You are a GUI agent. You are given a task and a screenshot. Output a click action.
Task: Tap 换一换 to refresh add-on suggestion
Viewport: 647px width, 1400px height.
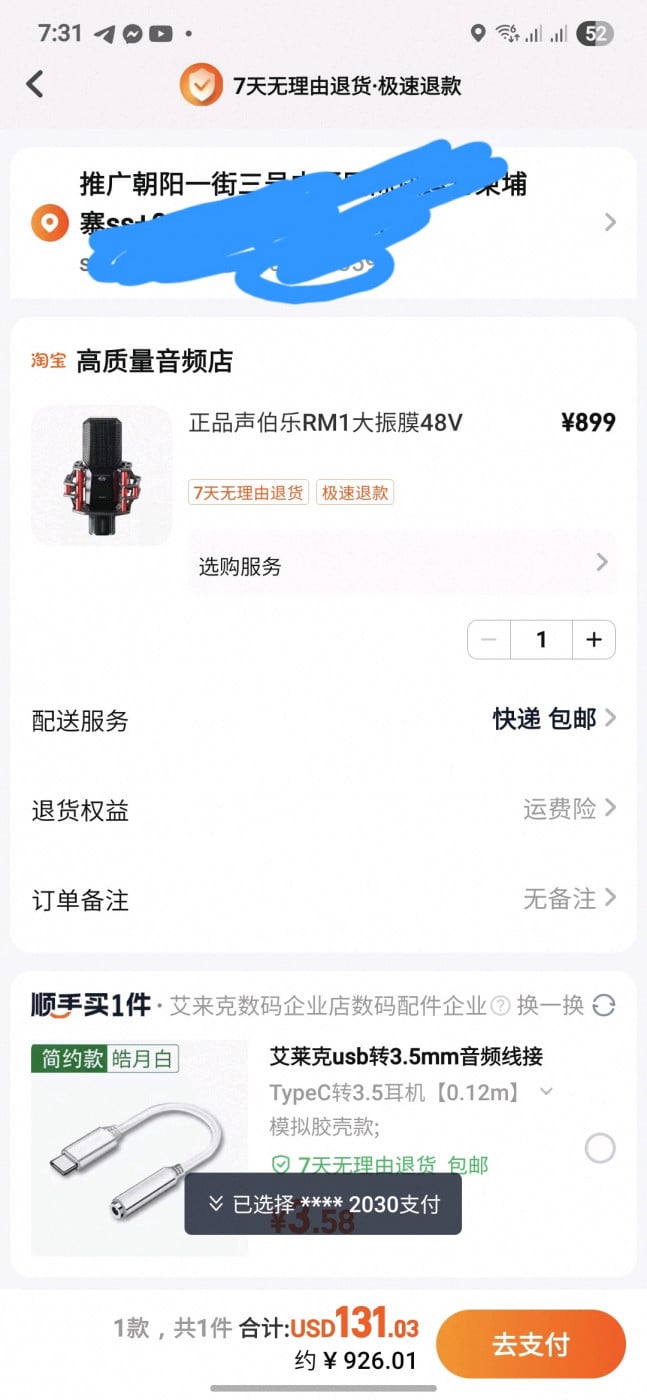point(564,1005)
